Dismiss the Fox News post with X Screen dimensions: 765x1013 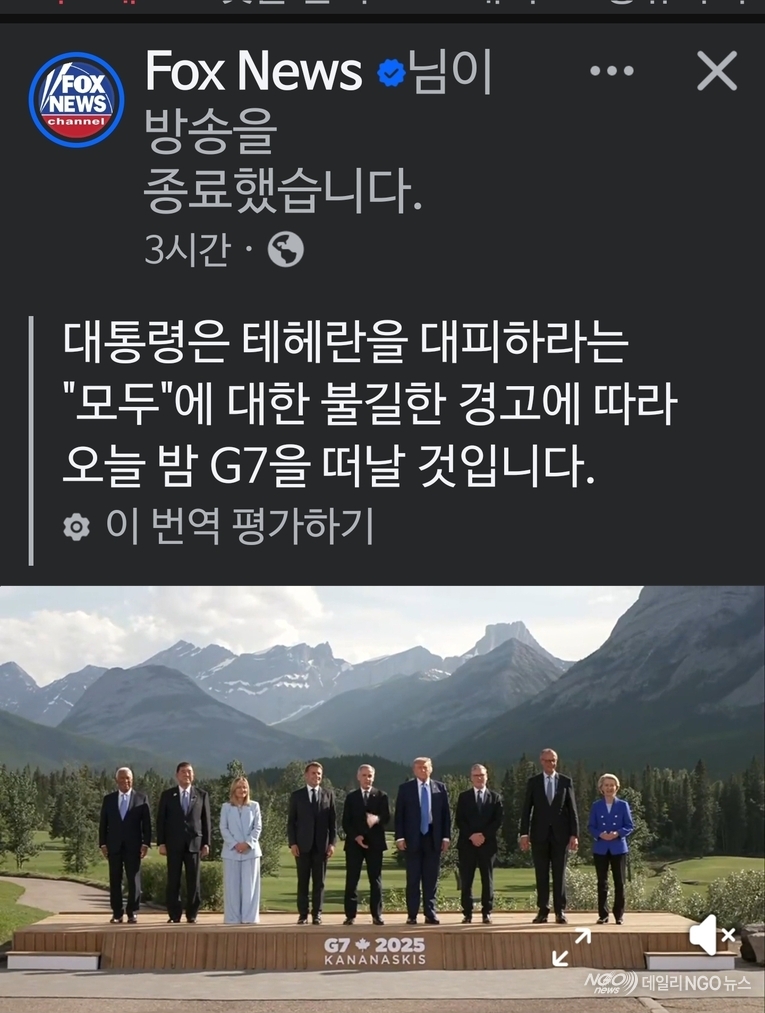tap(716, 71)
